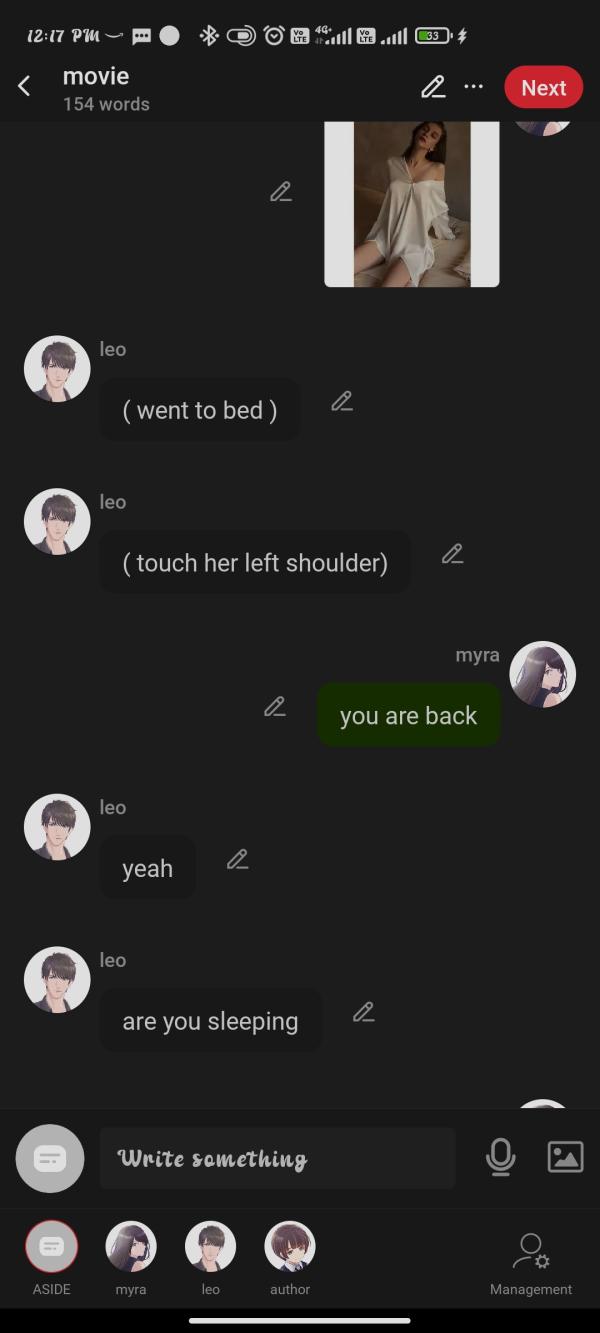Open character Management
The width and height of the screenshot is (600, 1333).
click(x=530, y=1260)
